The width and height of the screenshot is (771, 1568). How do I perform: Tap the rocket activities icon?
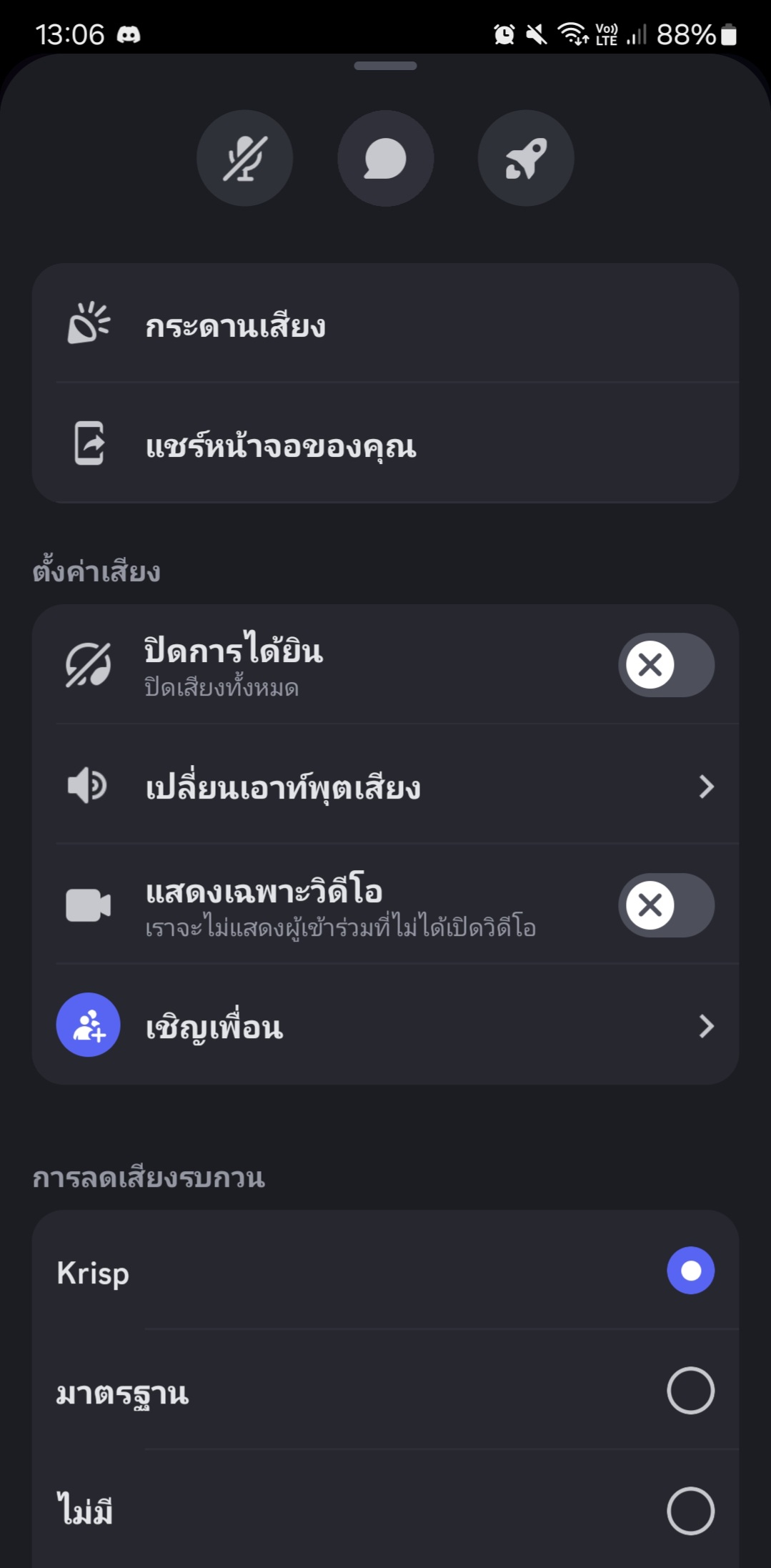click(x=526, y=158)
